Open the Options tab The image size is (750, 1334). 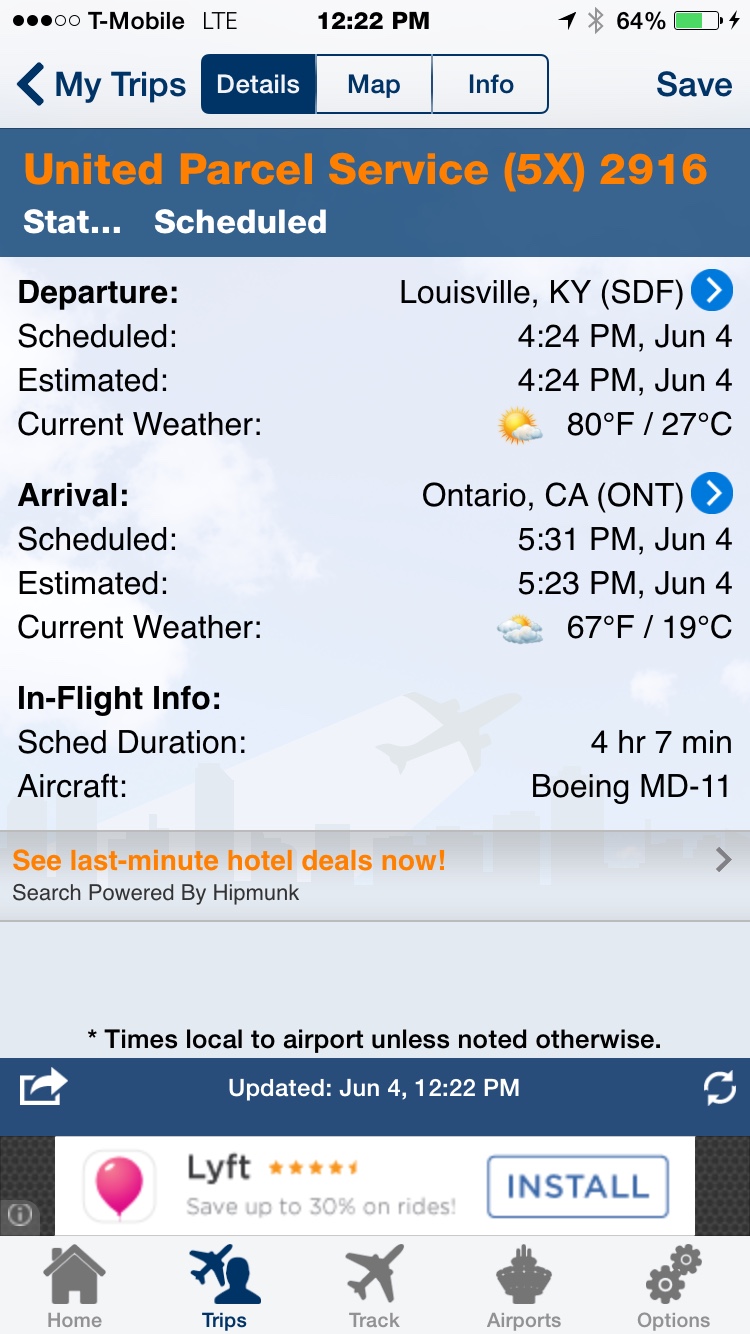click(x=673, y=1287)
